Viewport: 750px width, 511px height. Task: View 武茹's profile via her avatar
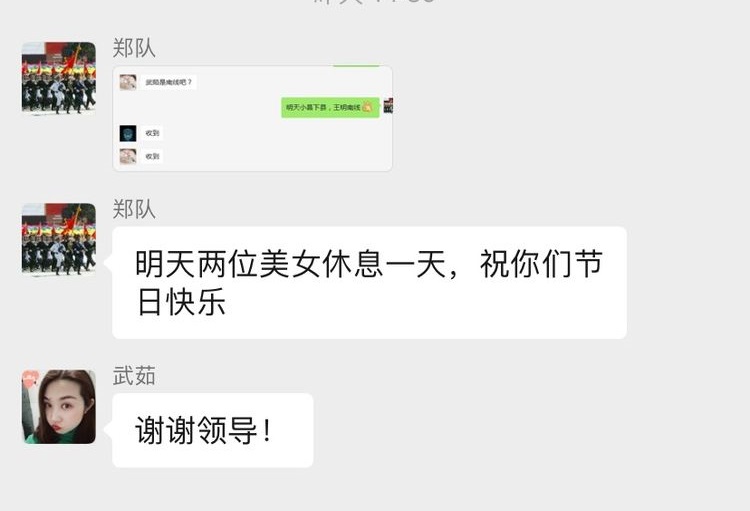tap(59, 407)
